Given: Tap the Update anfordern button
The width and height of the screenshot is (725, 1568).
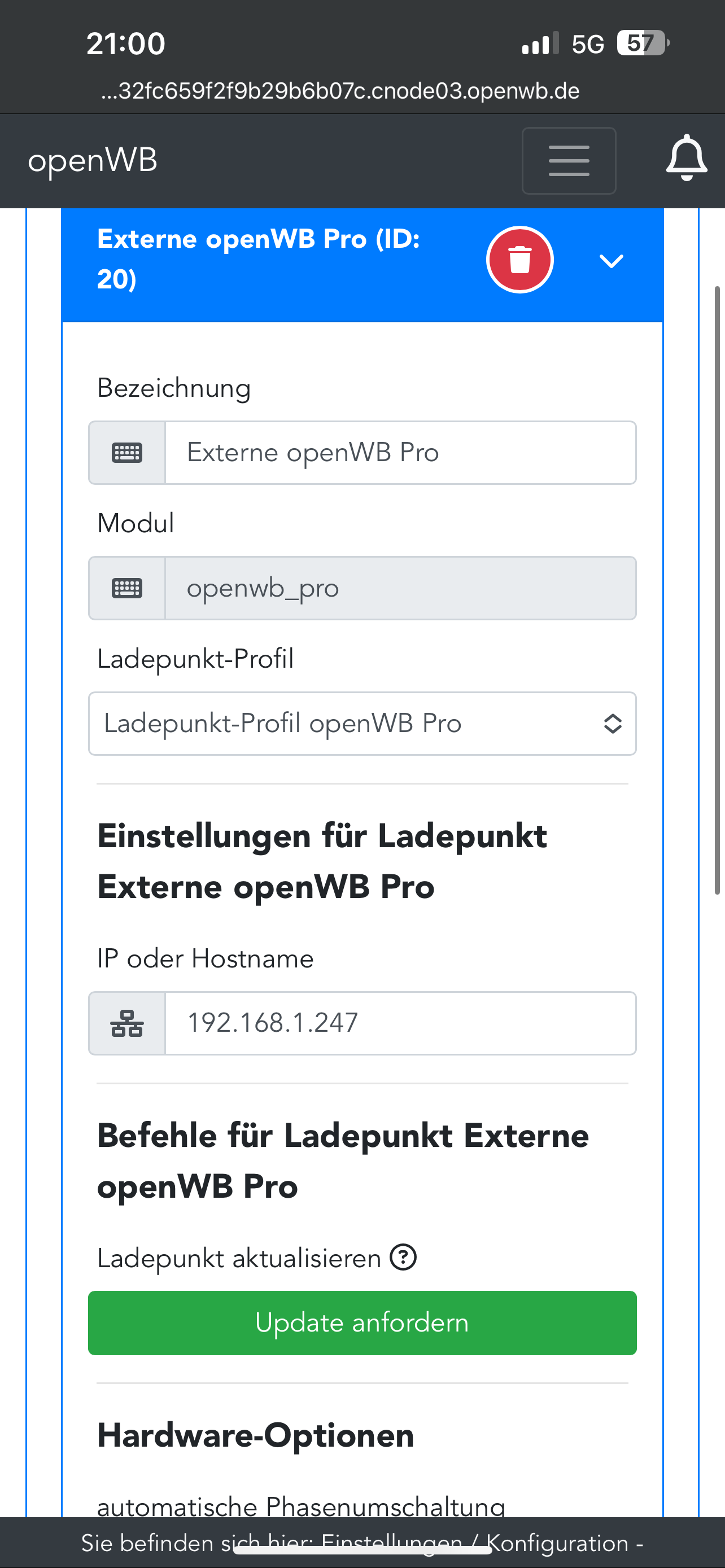Looking at the screenshot, I should [362, 1323].
